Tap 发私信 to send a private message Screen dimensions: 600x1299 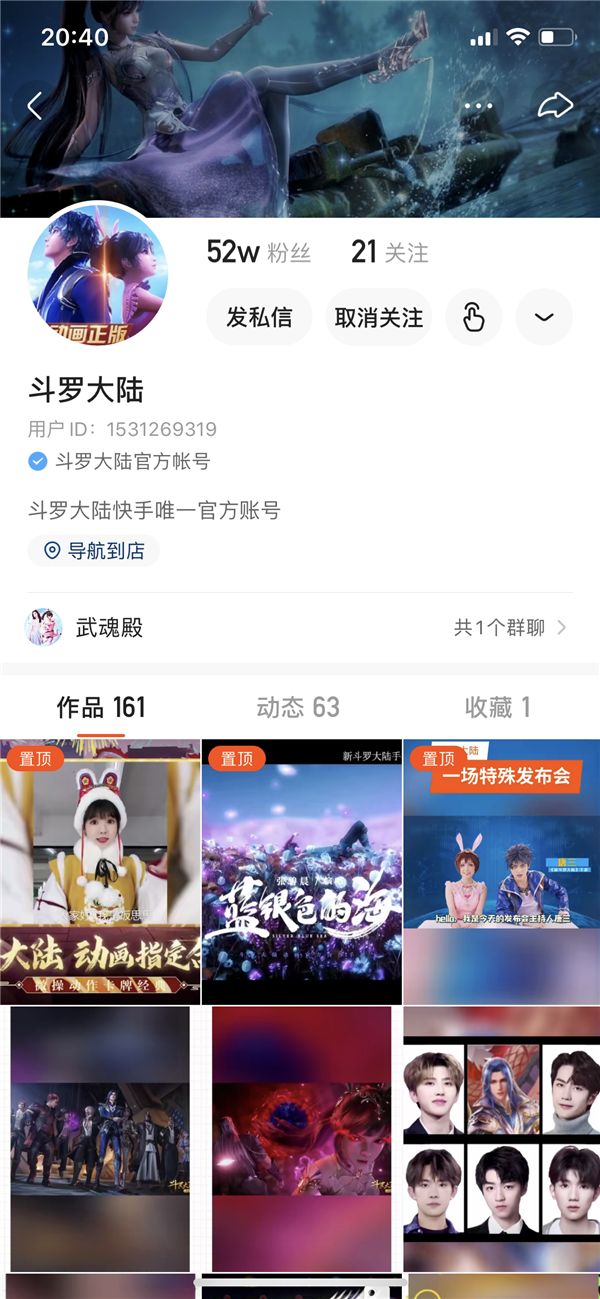259,318
